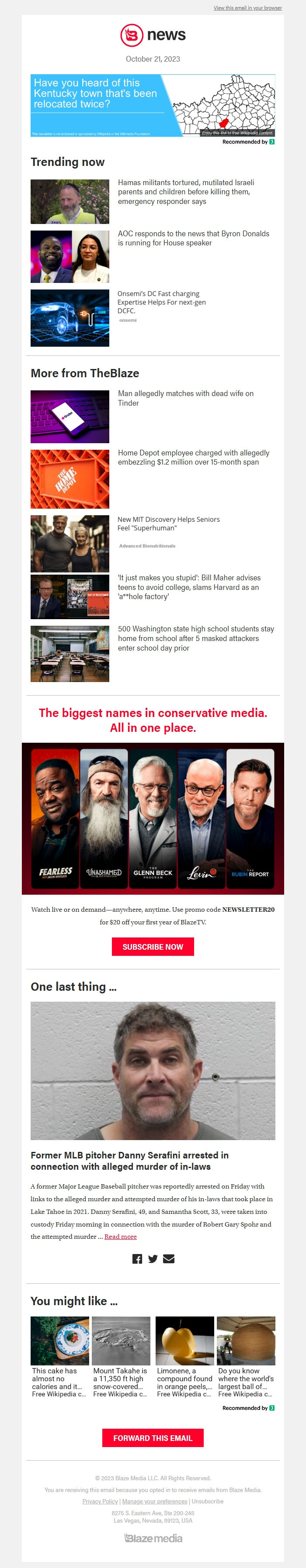
Task: Open Manage your preferences link
Action: point(154,1501)
